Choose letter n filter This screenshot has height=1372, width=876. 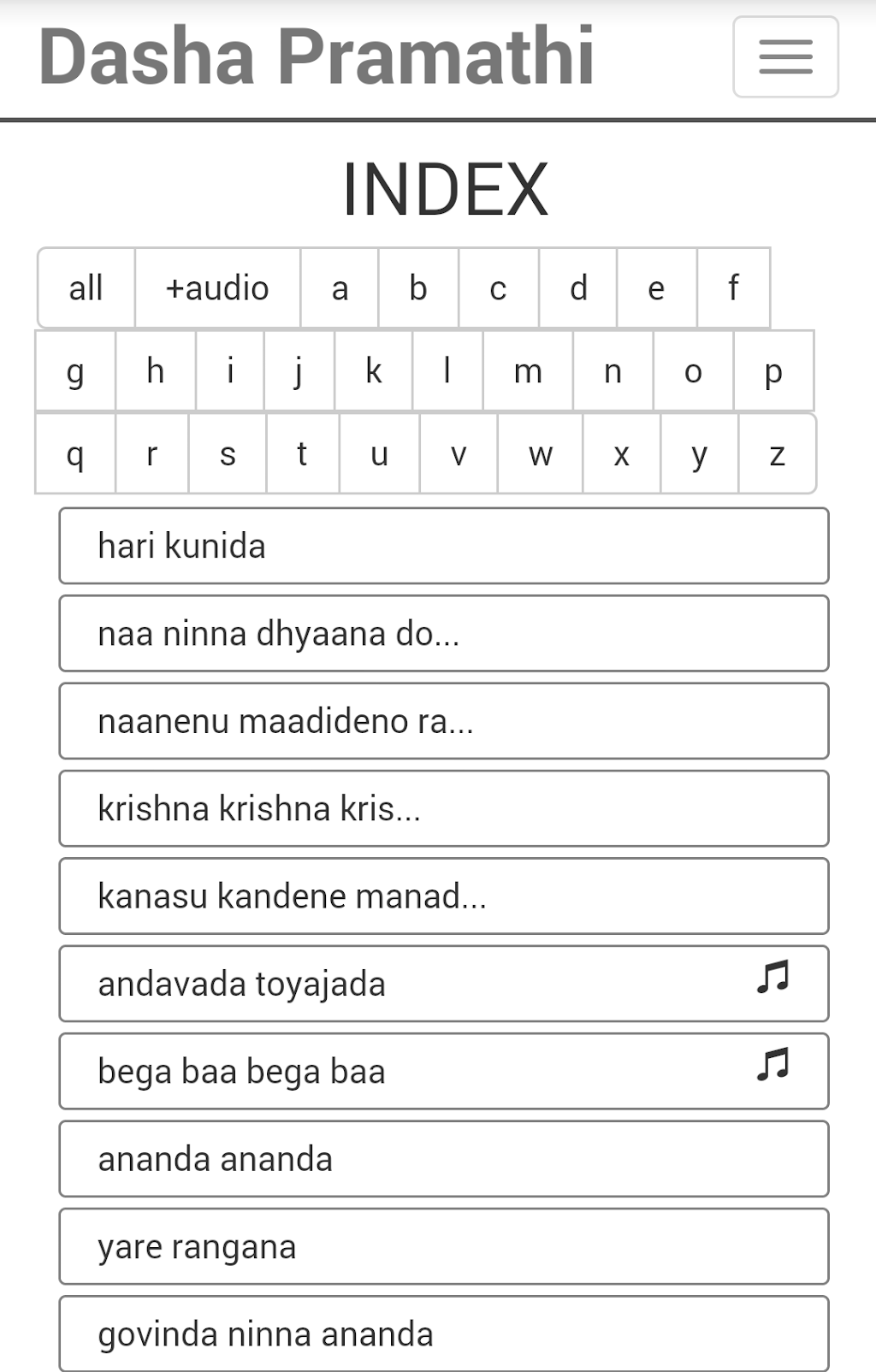[x=613, y=371]
